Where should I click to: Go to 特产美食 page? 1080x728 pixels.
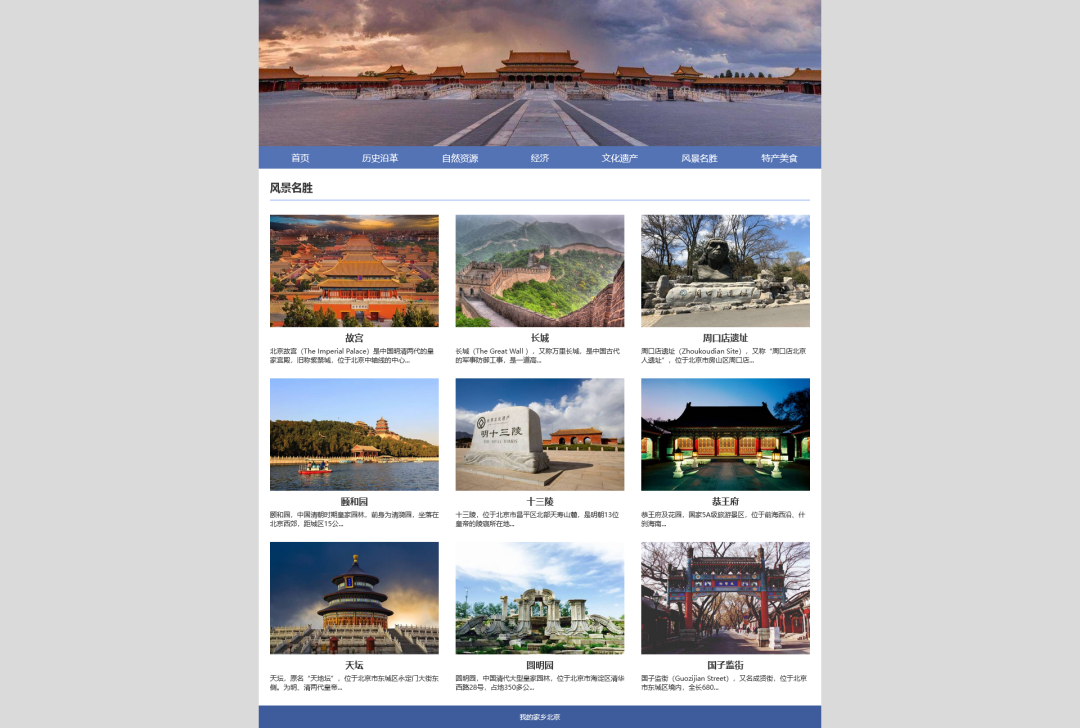click(779, 158)
